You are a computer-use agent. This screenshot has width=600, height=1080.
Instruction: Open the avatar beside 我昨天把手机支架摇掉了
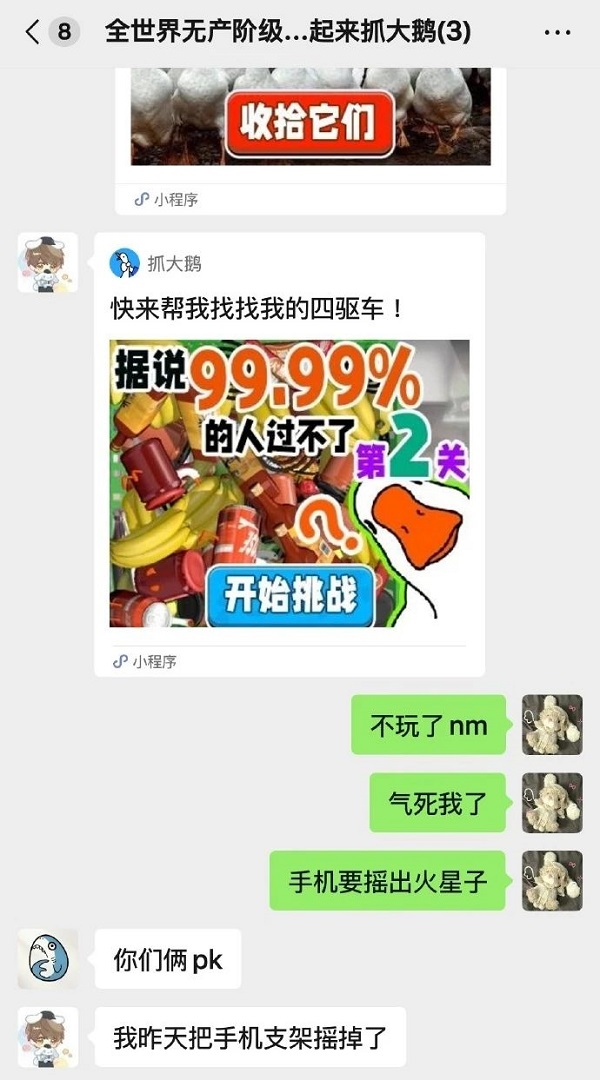(x=47, y=1037)
